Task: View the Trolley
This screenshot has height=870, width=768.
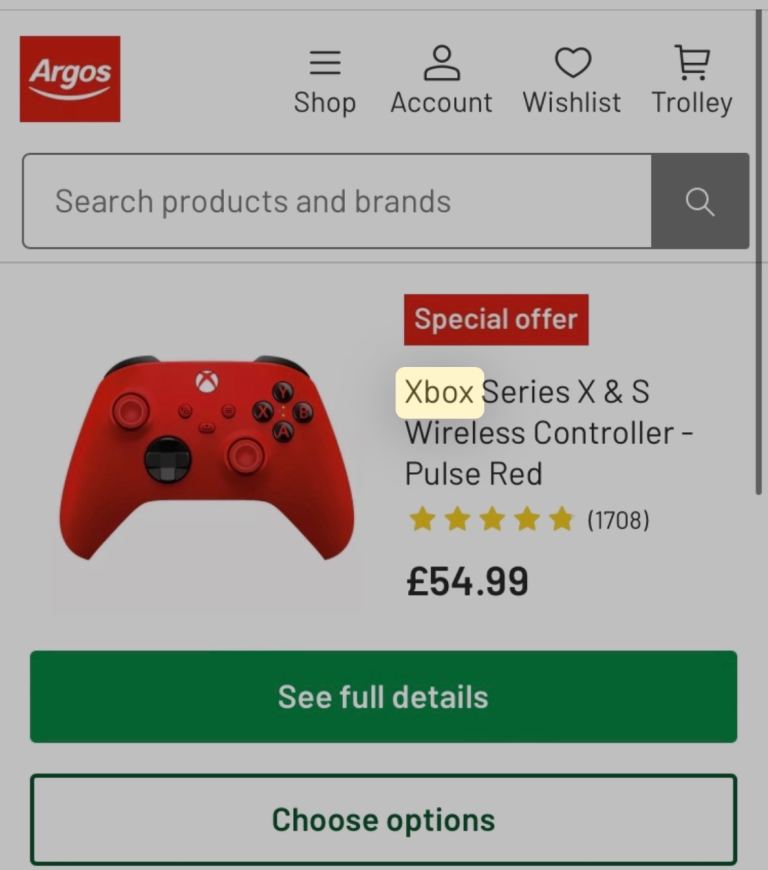Action: tap(692, 81)
